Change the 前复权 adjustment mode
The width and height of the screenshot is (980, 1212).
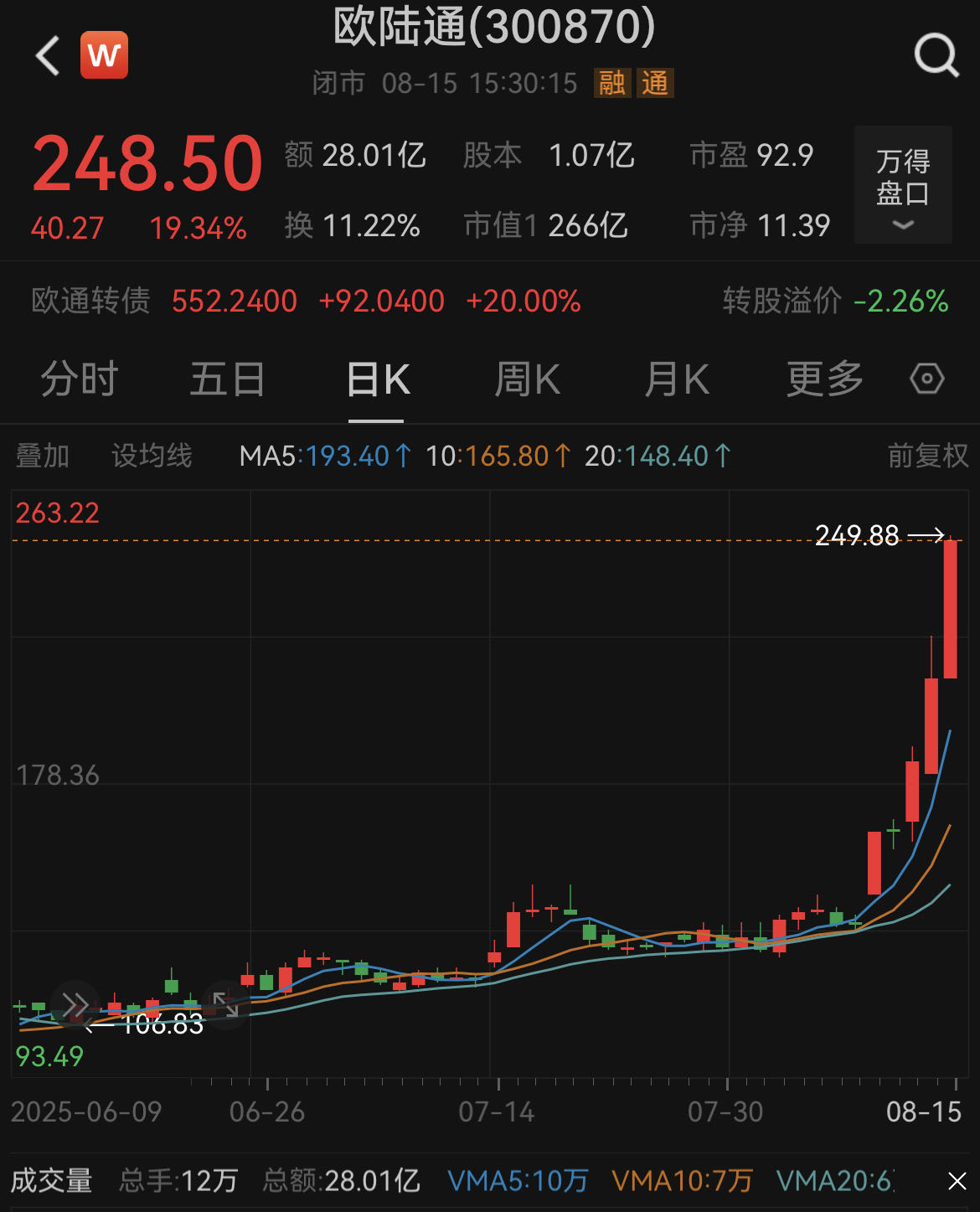tap(927, 456)
